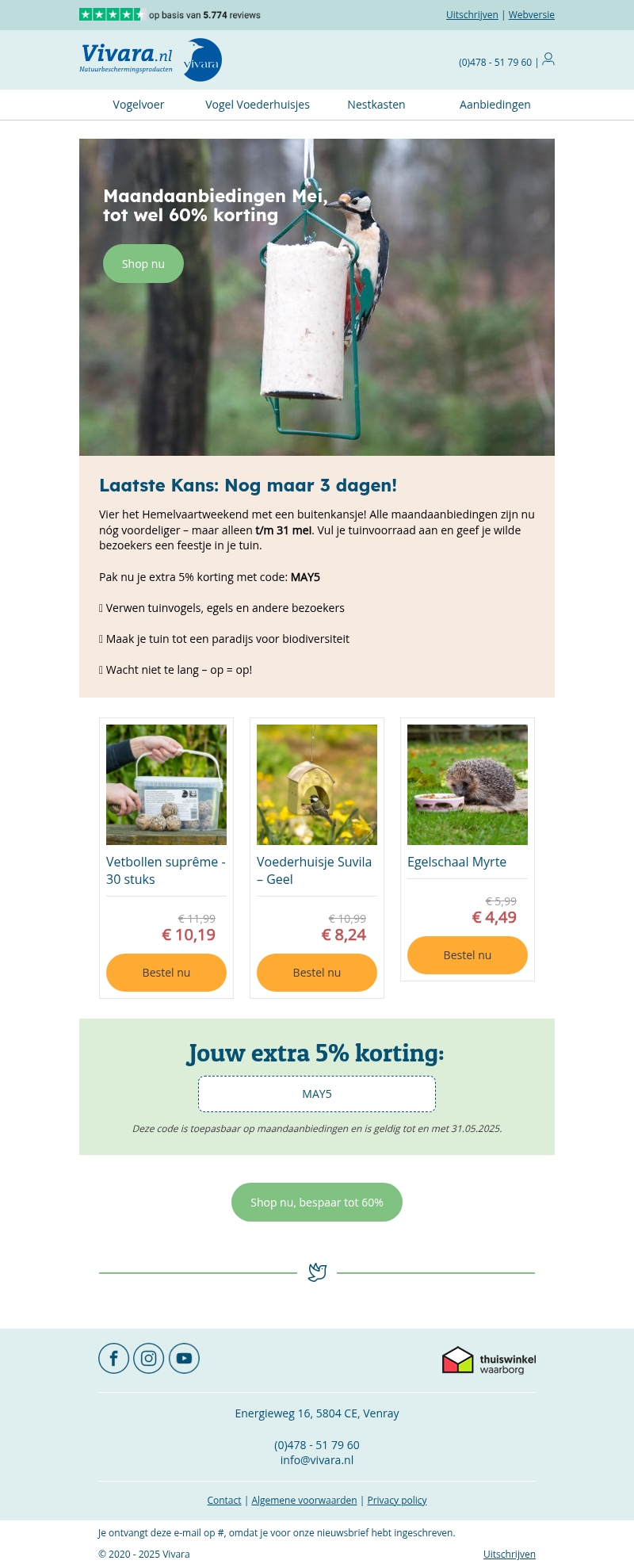Open Vogel Voederhuisjes category
This screenshot has height=1568, width=634.
tap(258, 105)
